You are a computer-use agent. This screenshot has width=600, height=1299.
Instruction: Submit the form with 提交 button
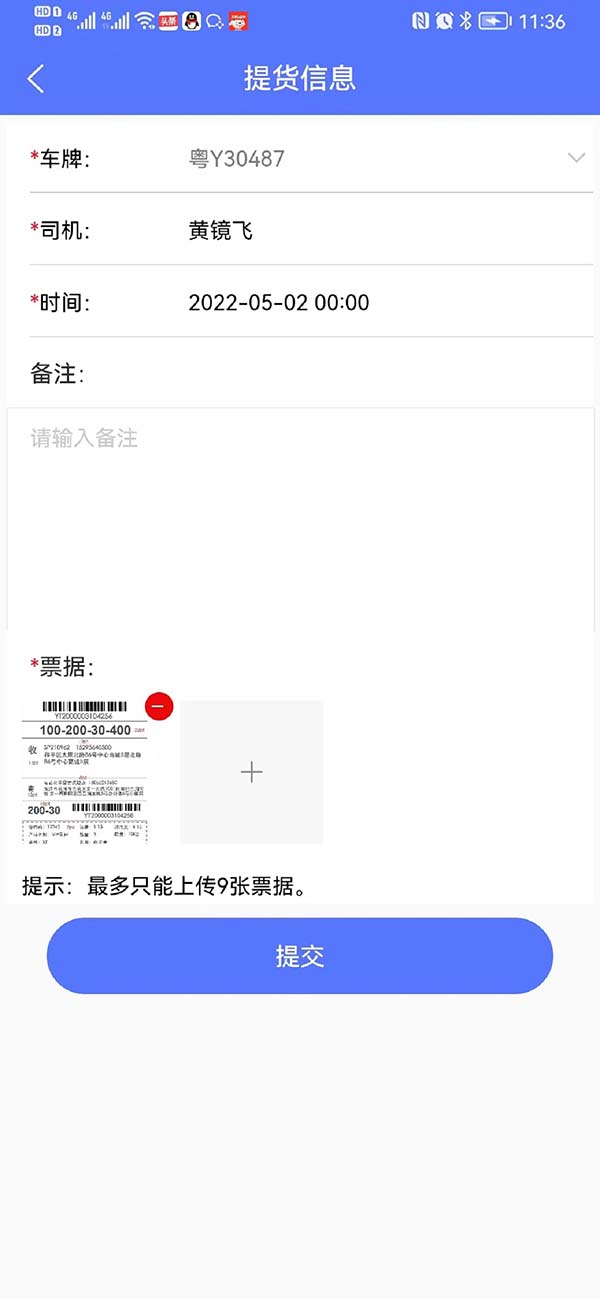point(300,956)
